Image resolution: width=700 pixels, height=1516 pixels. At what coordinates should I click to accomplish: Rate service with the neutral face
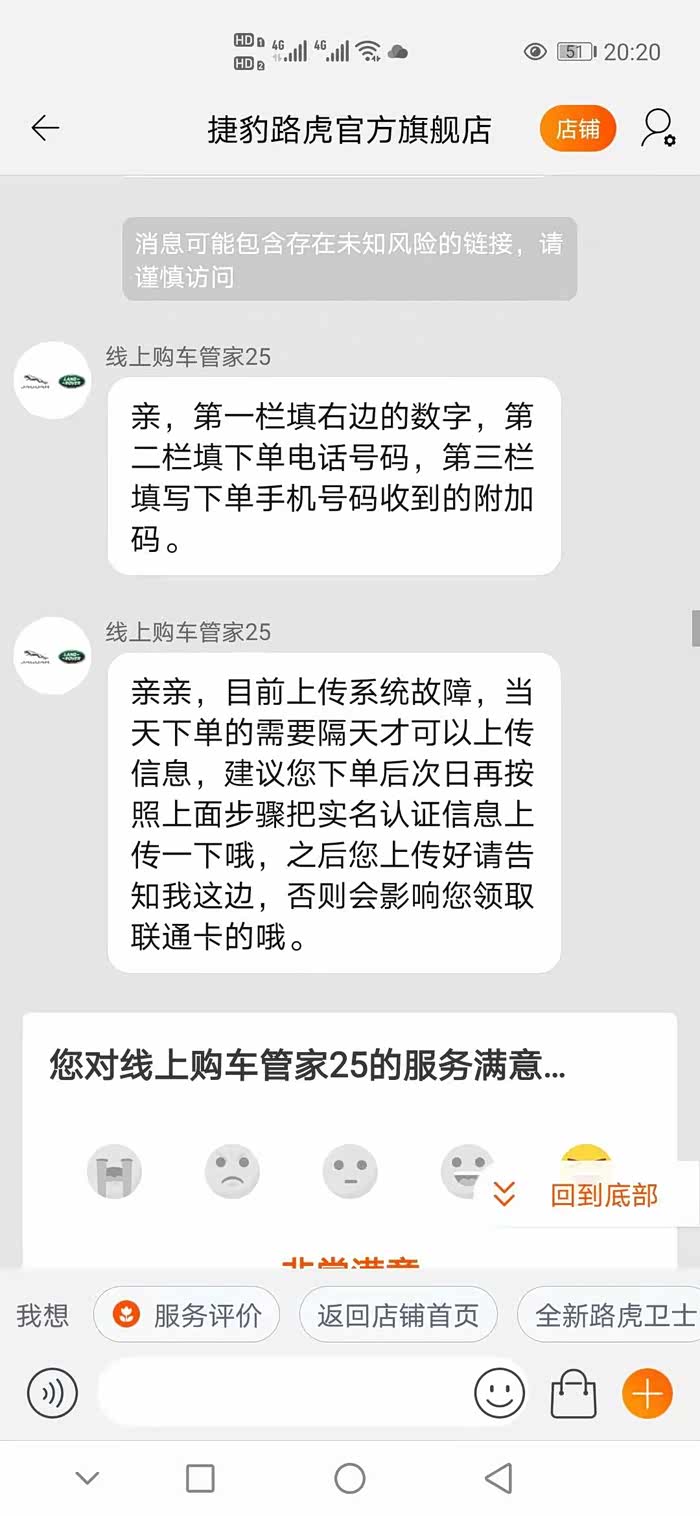point(350,1171)
